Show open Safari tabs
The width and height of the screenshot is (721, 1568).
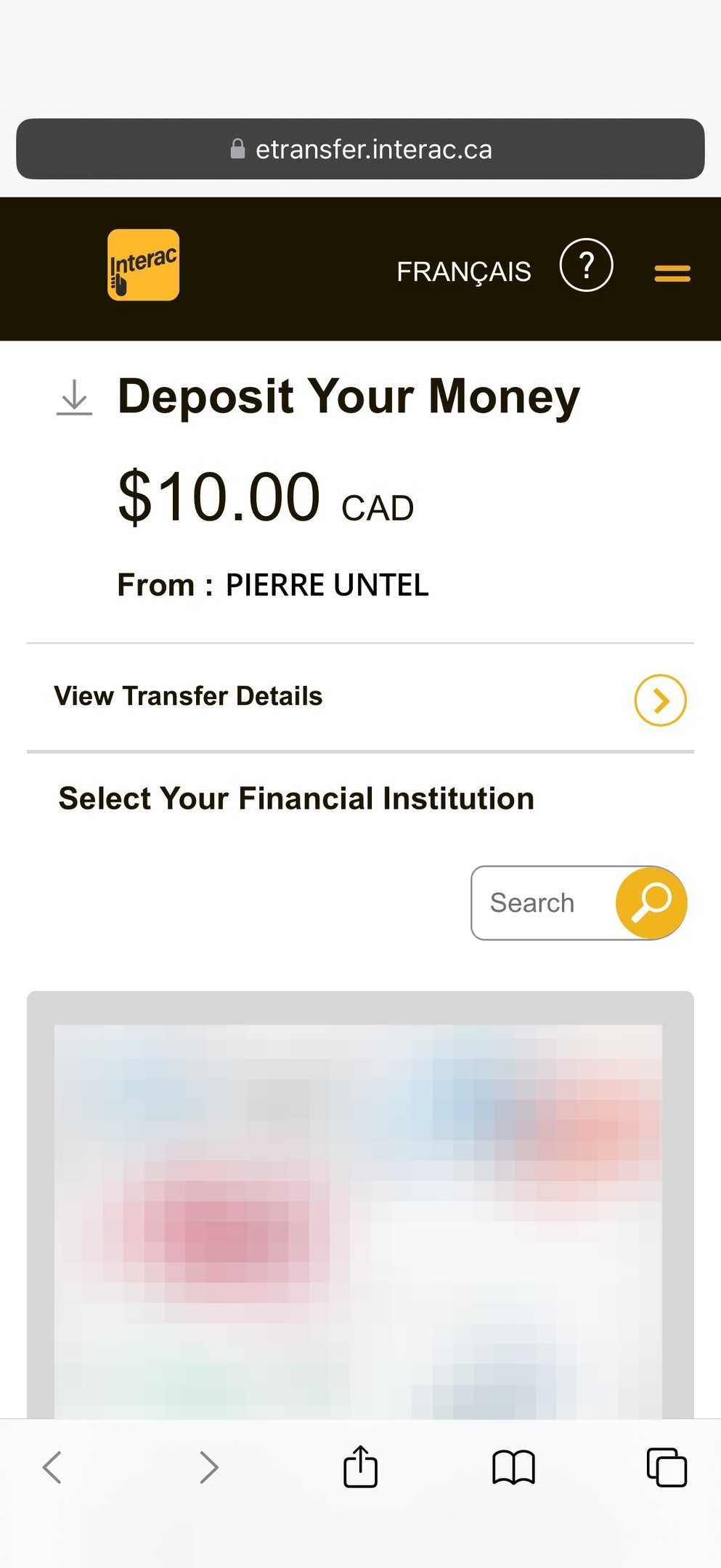pos(666,1467)
